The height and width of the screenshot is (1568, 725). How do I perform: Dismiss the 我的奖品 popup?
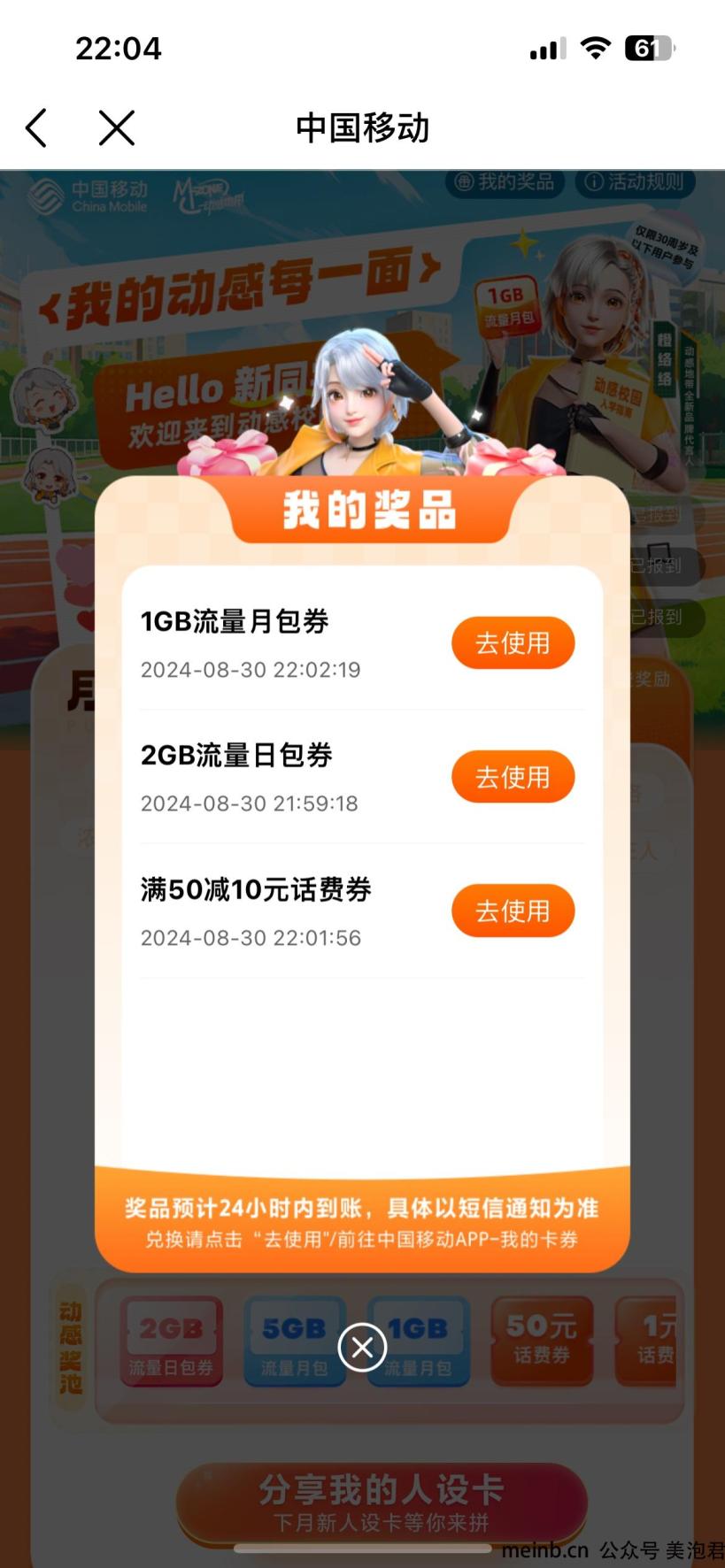click(x=362, y=1347)
